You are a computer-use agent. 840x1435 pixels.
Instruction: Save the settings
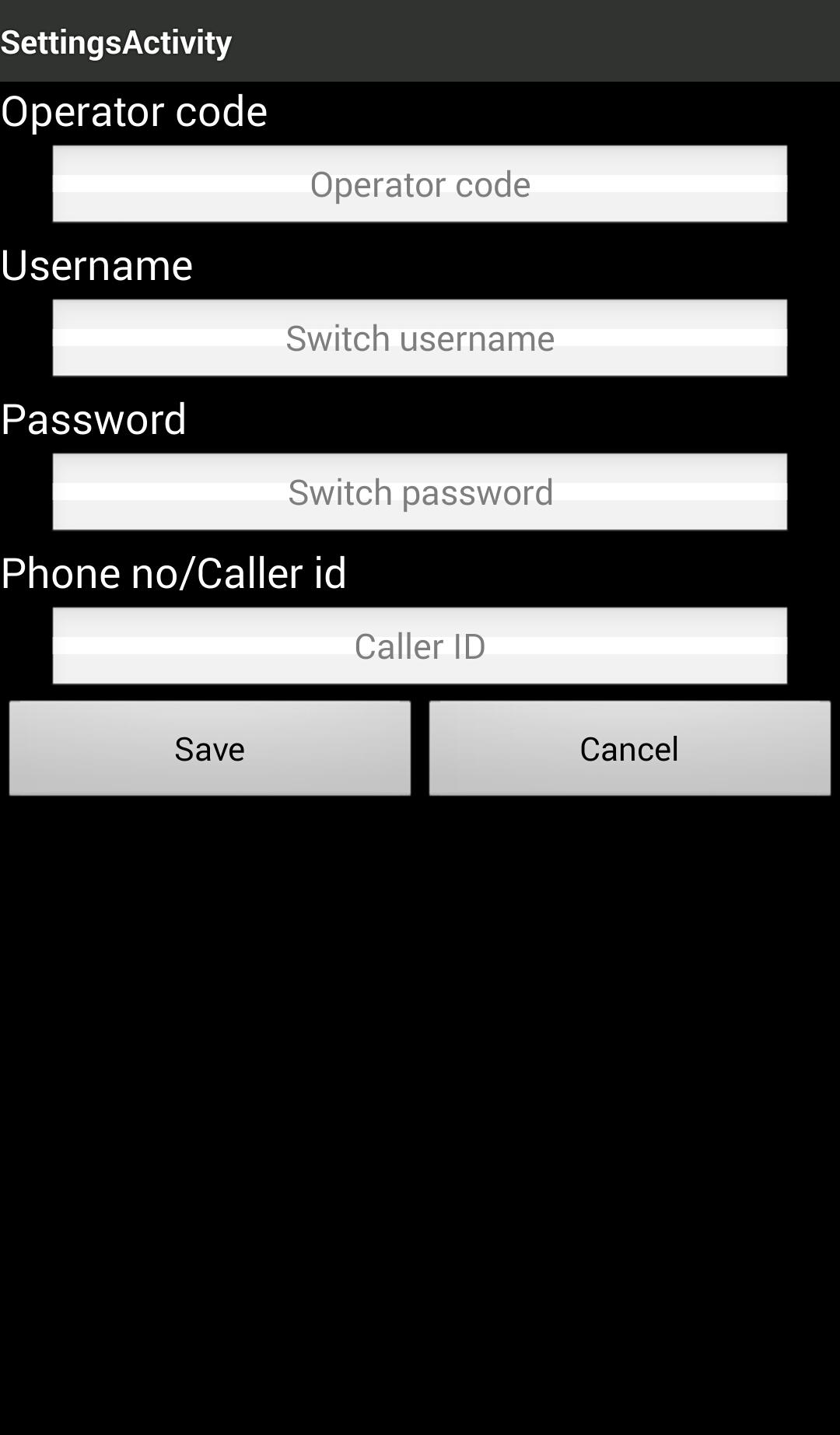(210, 748)
